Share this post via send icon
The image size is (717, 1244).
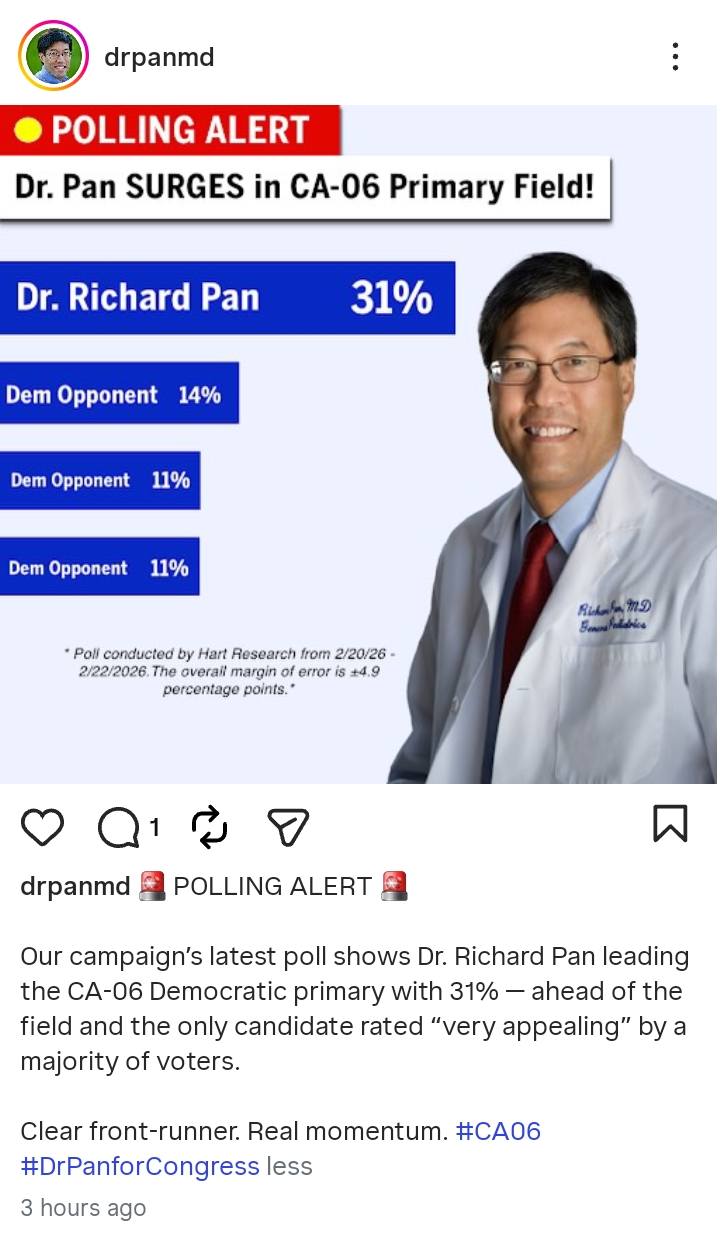pyautogui.click(x=288, y=827)
